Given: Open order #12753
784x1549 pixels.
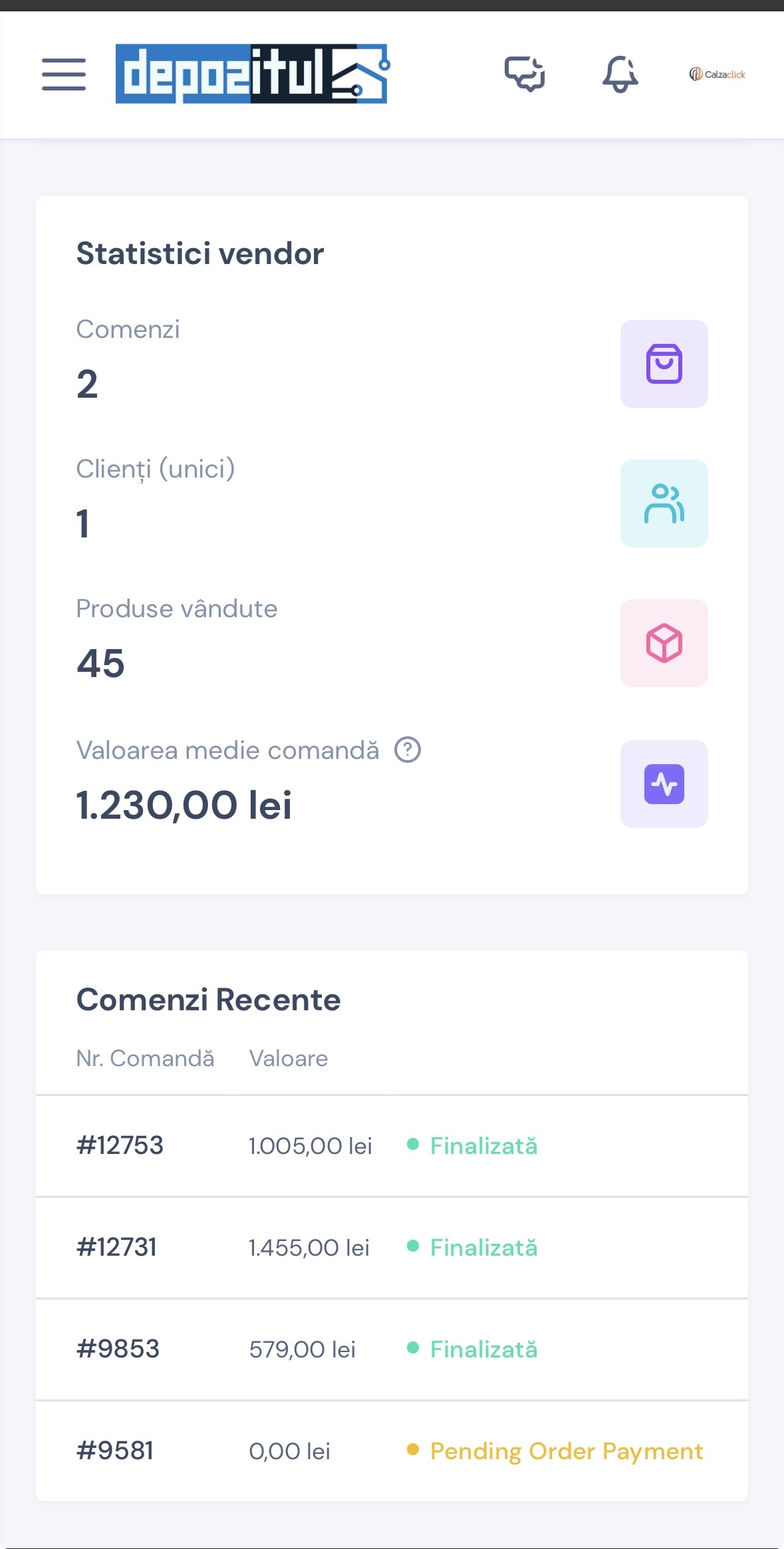Looking at the screenshot, I should click(x=120, y=1145).
